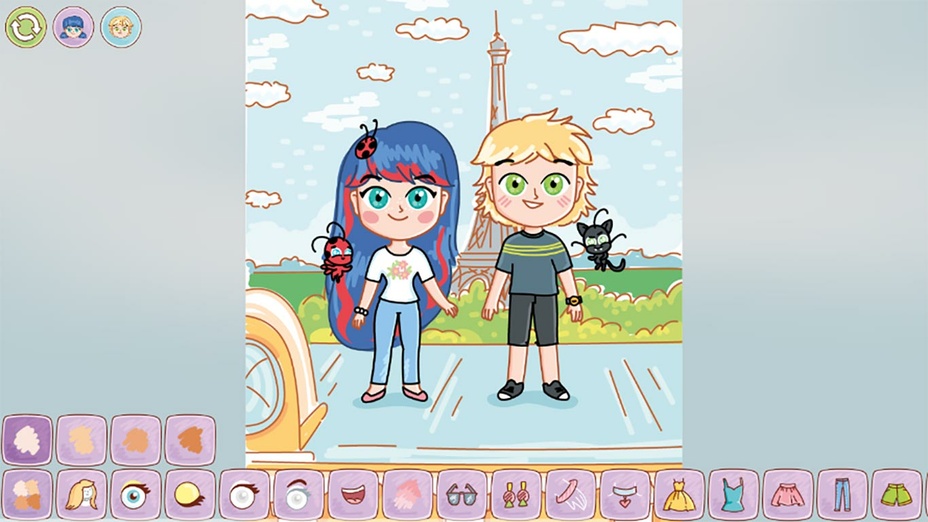Screen dimensions: 928x522
Task: Open the jeans category
Action: point(842,494)
